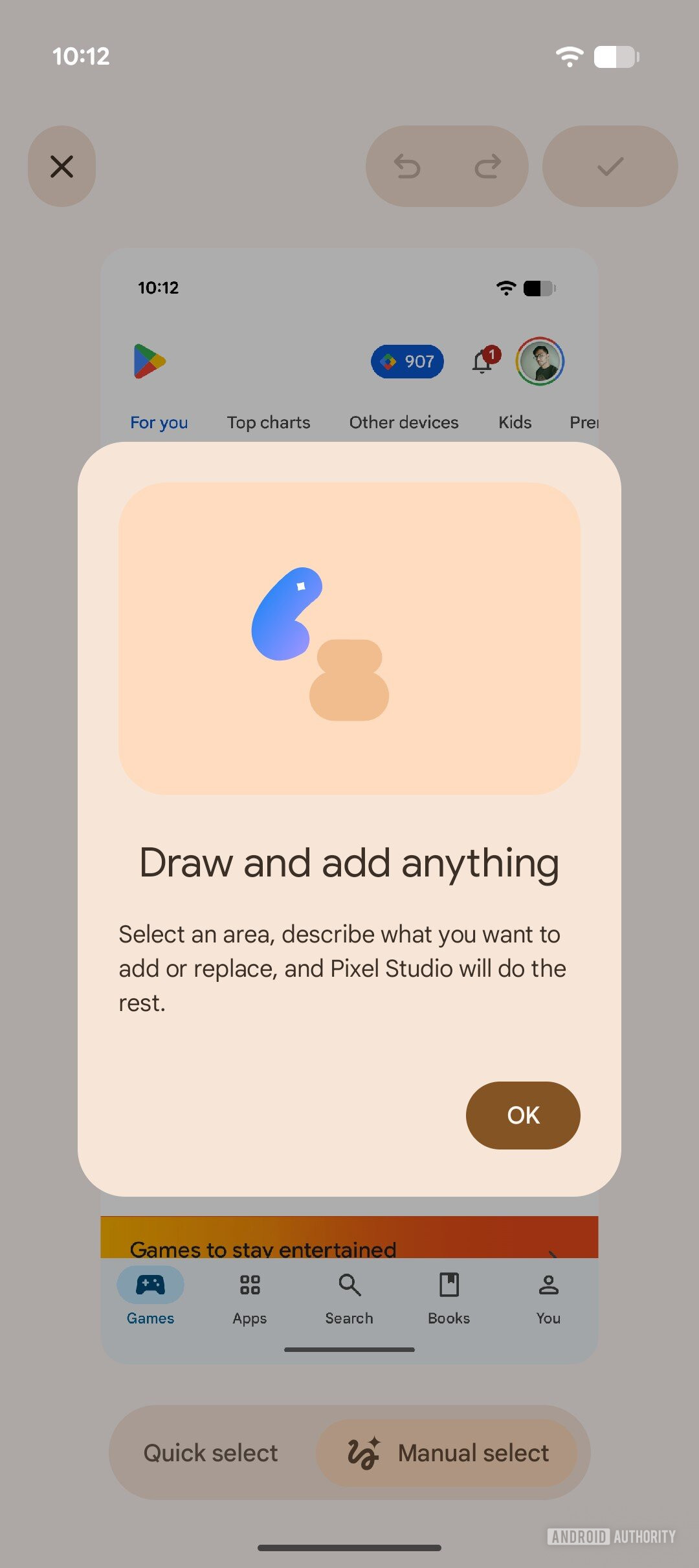Screen dimensions: 699x1568
Task: Select the Undo icon
Action: point(406,166)
